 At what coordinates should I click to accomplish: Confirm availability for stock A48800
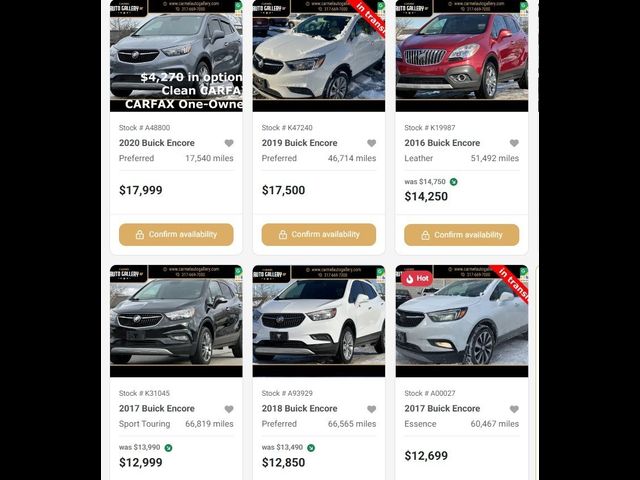click(176, 235)
